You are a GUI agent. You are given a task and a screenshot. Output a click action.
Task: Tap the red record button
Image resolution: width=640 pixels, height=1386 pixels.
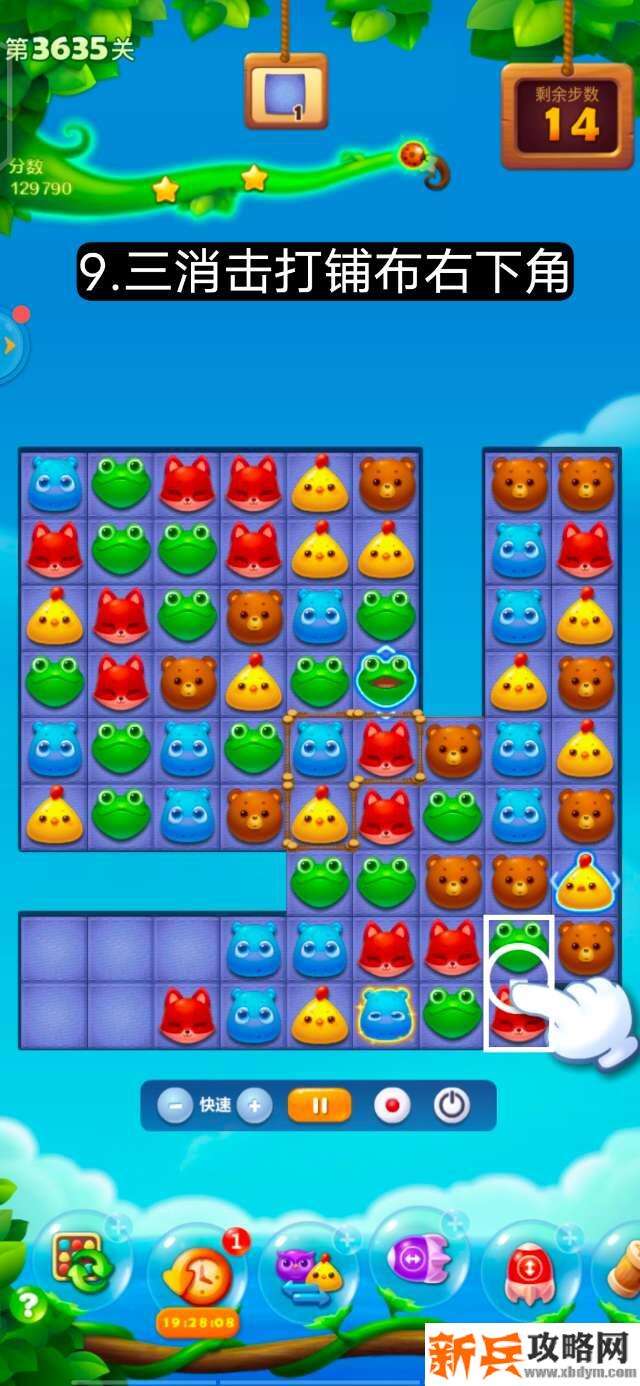point(392,1106)
